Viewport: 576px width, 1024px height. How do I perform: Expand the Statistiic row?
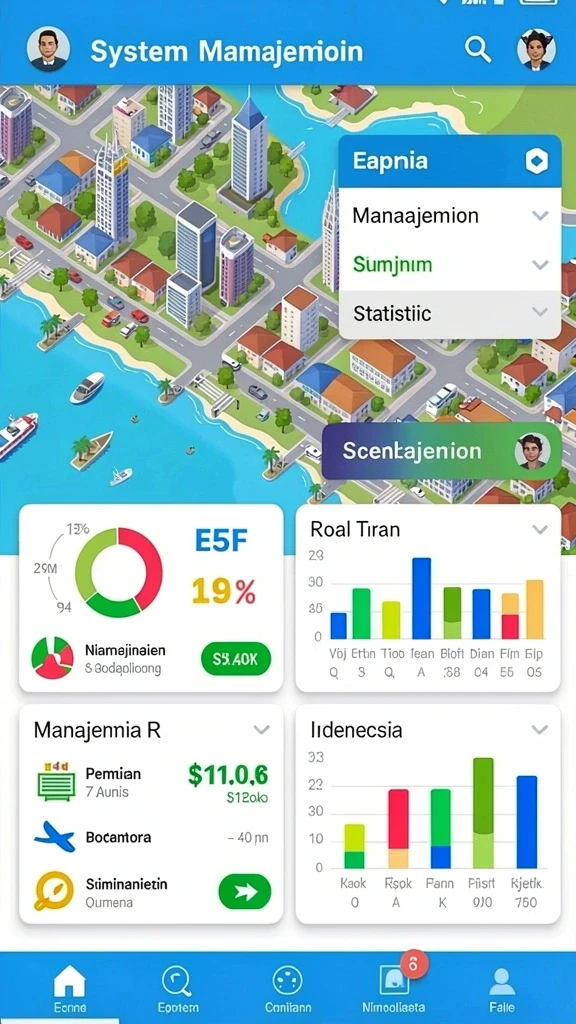click(x=450, y=313)
